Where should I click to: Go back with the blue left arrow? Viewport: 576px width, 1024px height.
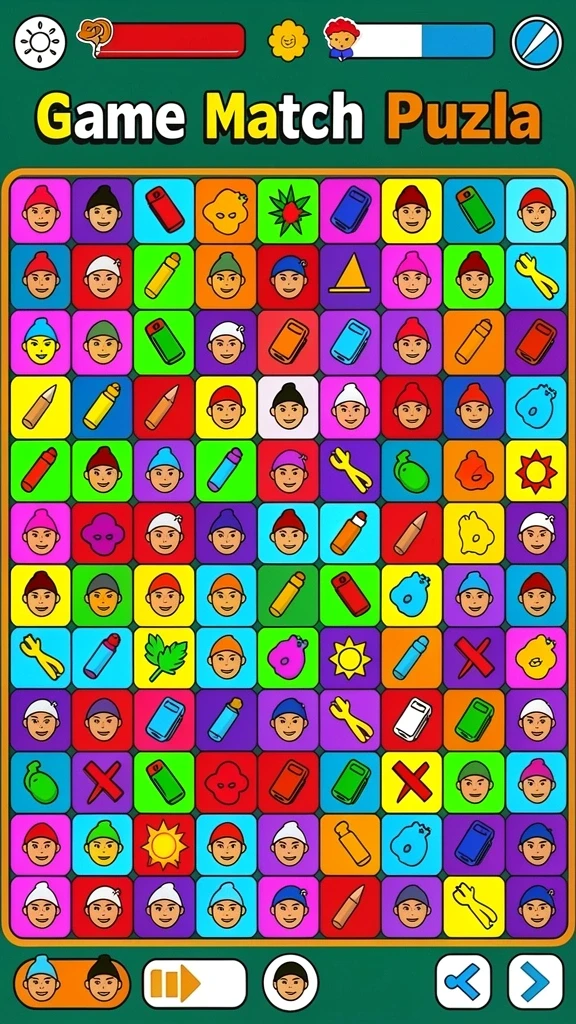(x=464, y=982)
